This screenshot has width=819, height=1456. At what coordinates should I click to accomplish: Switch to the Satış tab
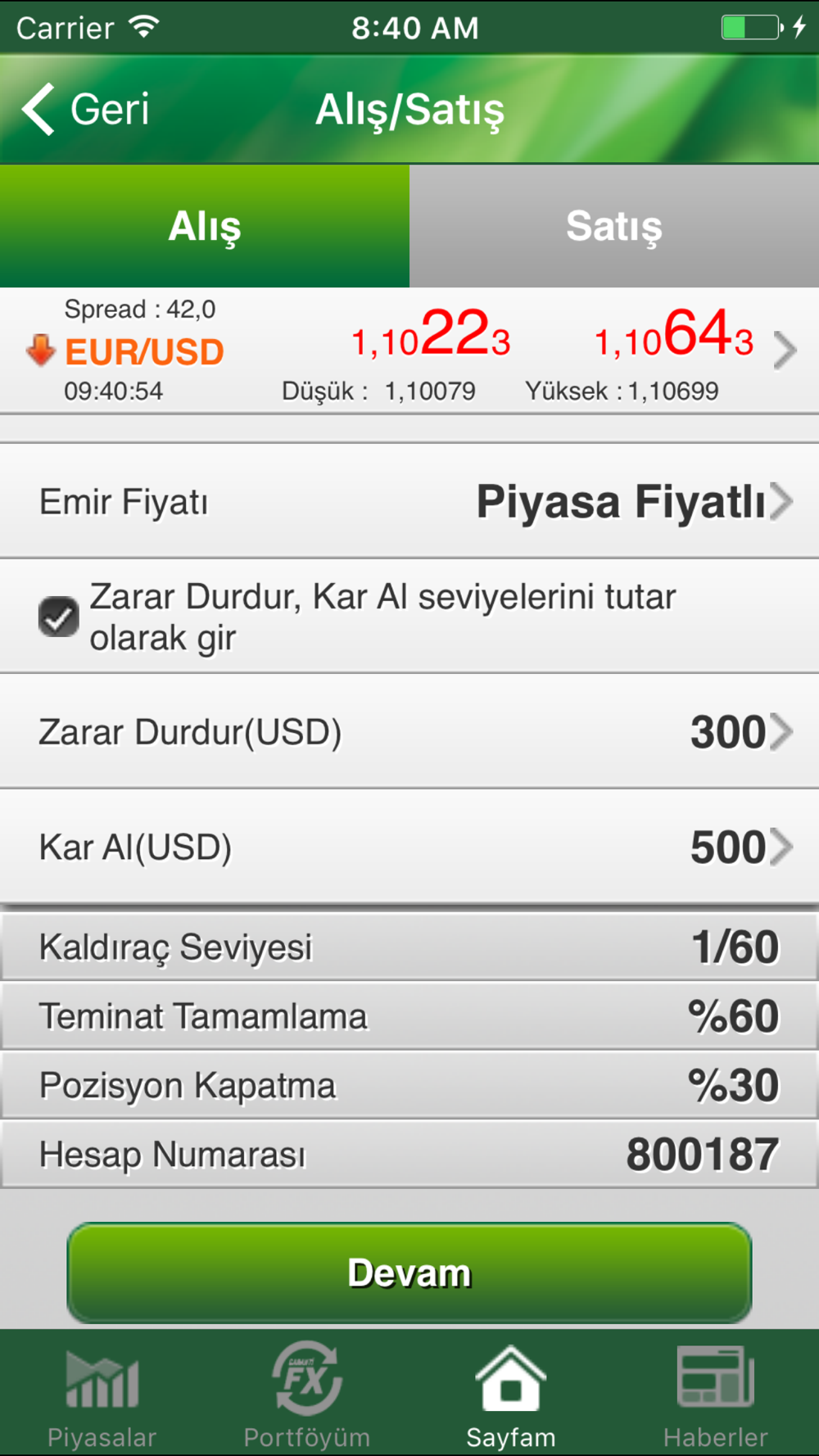pos(614,226)
